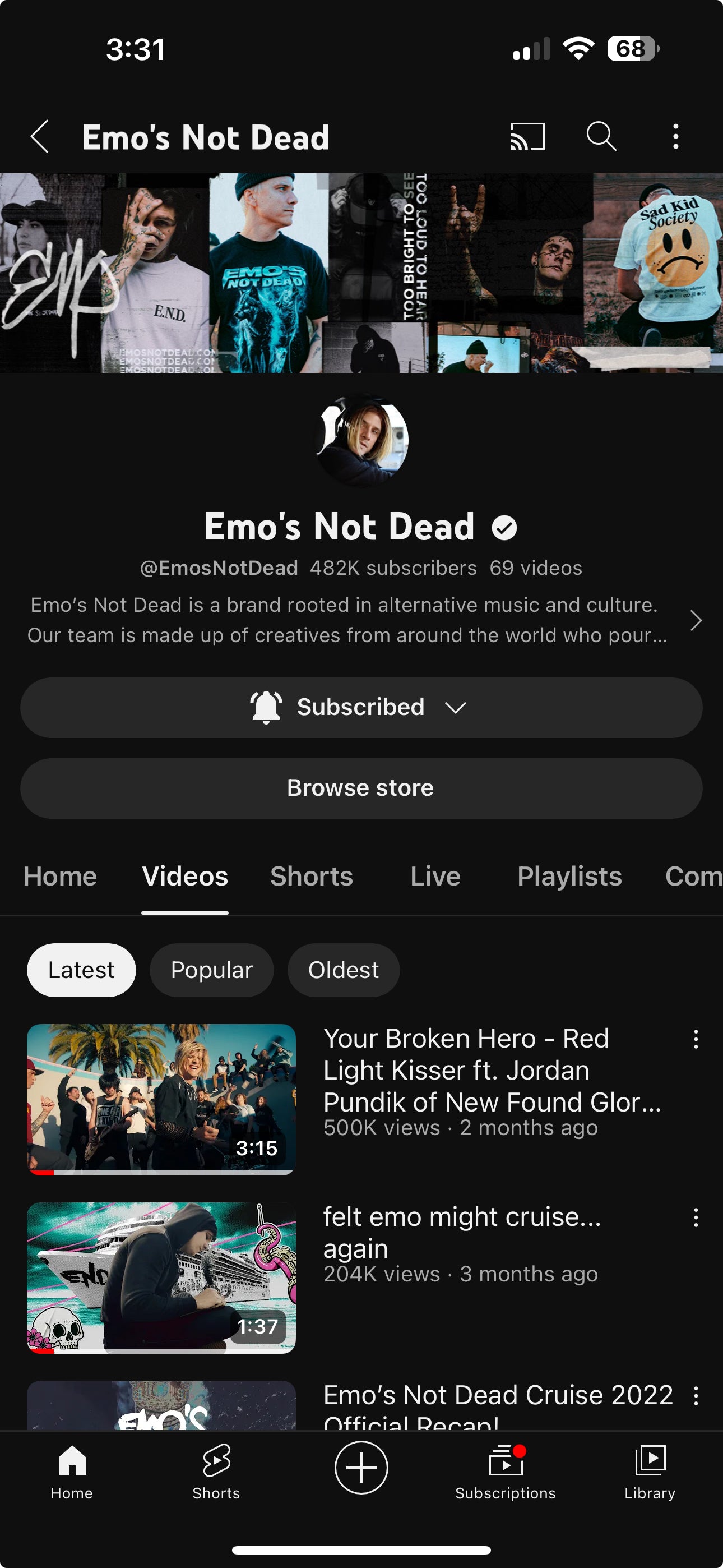Image resolution: width=723 pixels, height=1568 pixels.
Task: Create new content with plus button
Action: point(361,1467)
